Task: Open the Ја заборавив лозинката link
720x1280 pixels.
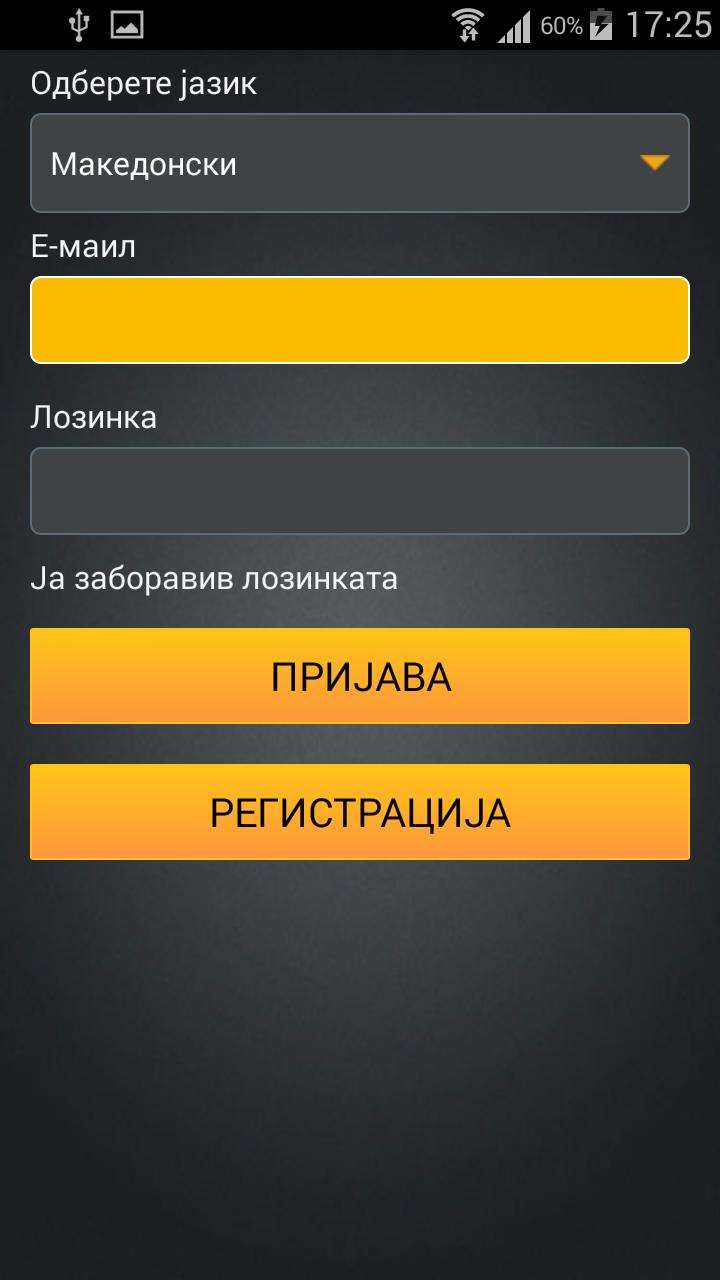Action: [213, 576]
